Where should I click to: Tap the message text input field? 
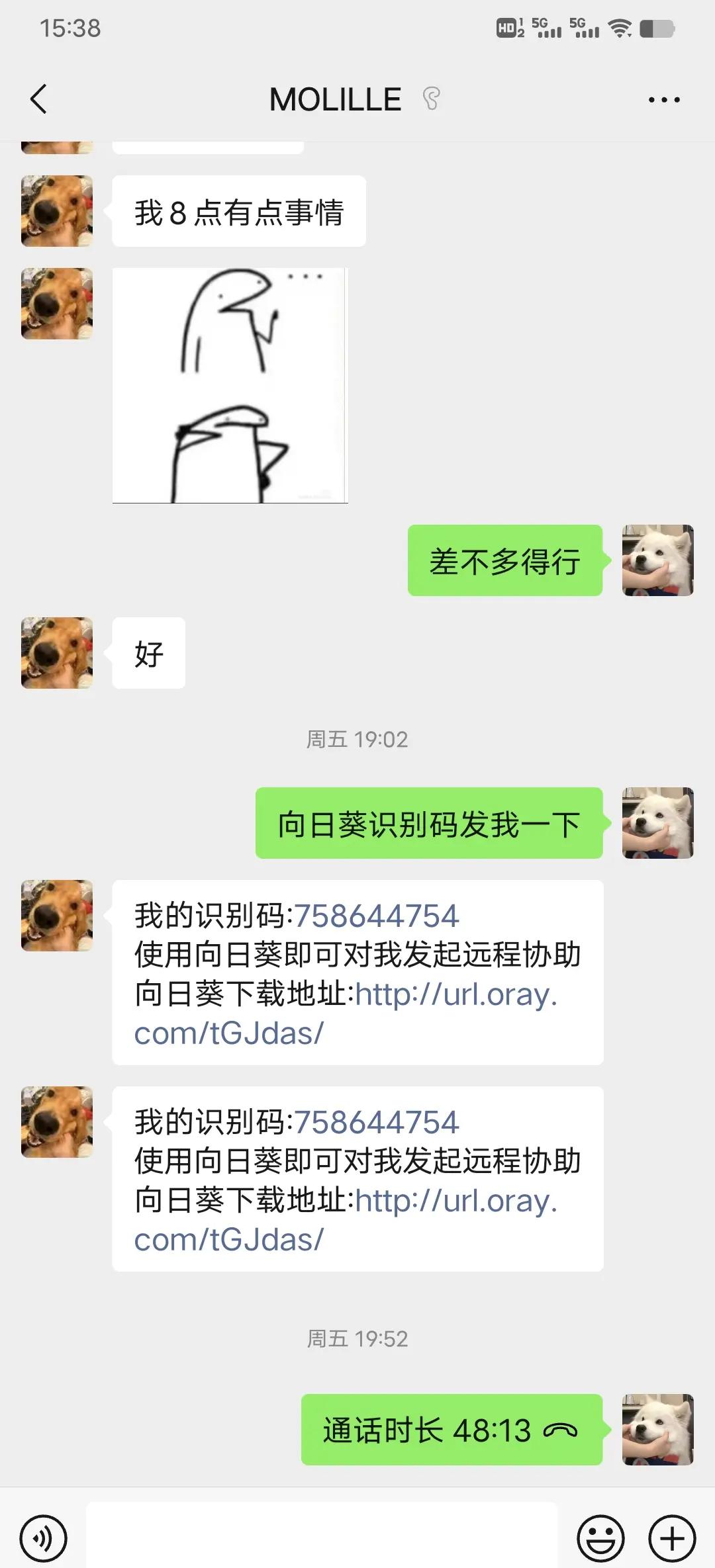tap(322, 1535)
